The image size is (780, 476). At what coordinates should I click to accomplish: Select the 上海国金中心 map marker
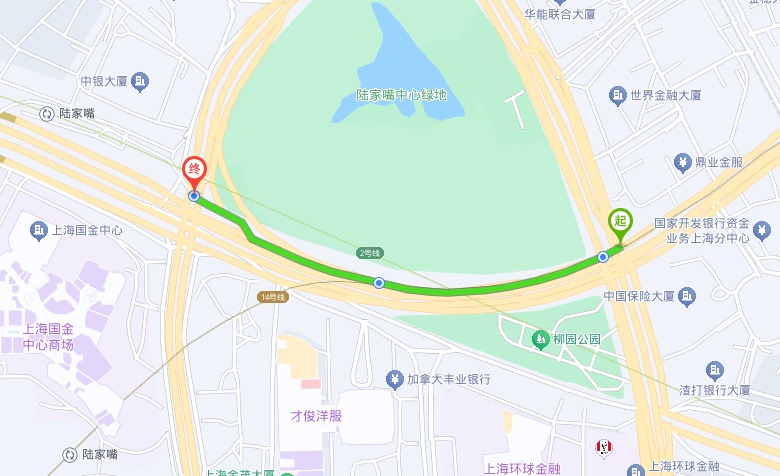38,230
